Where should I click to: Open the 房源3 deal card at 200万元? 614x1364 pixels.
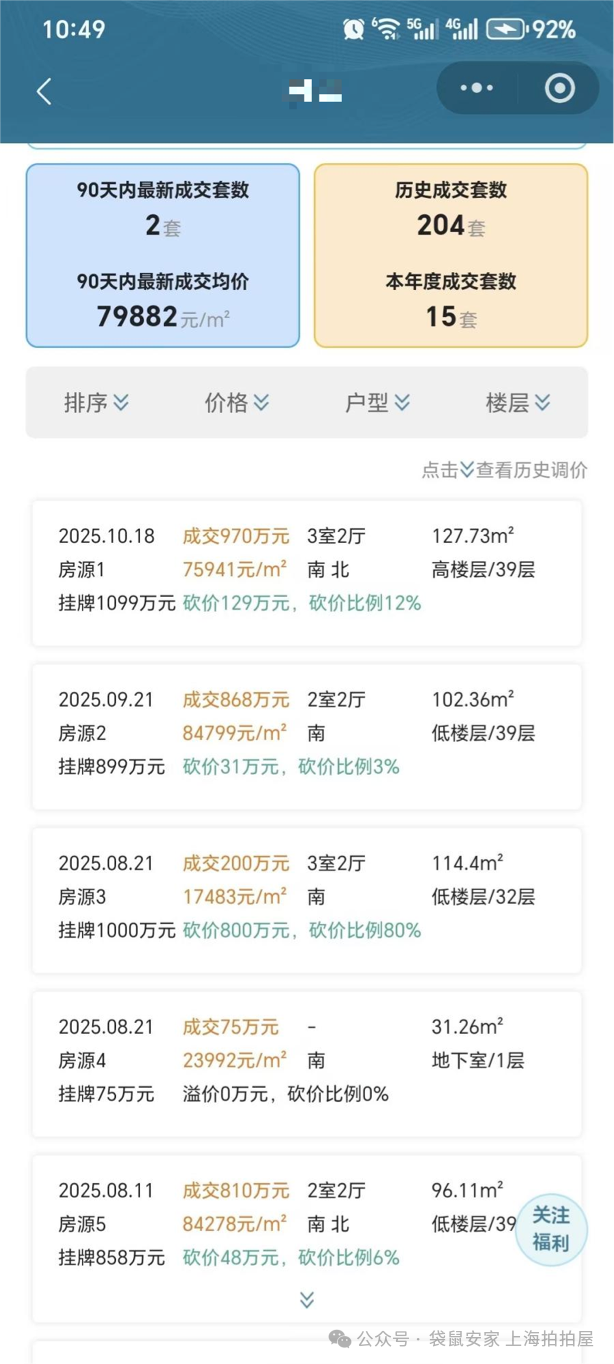point(306,898)
